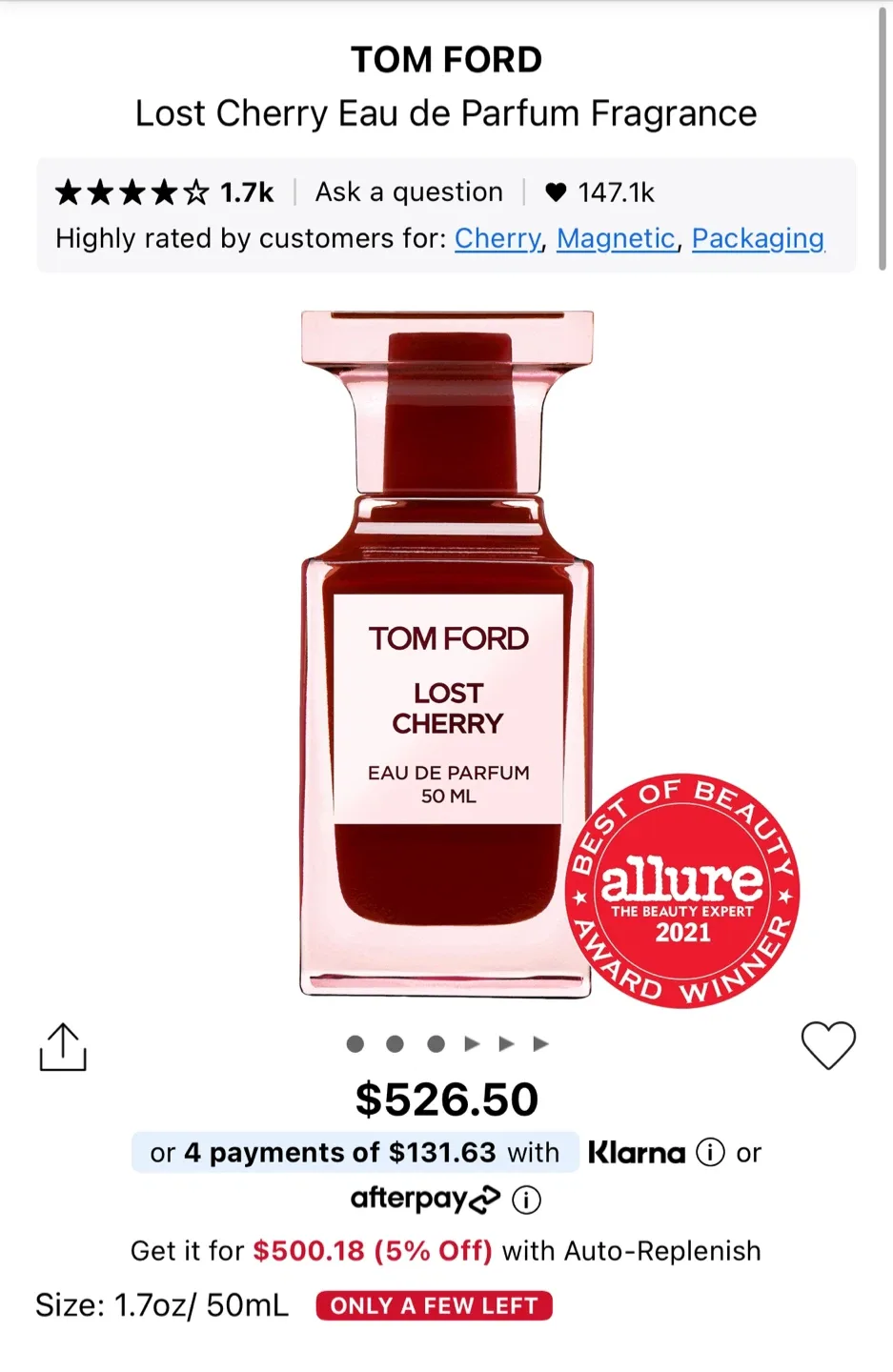
Task: Click the 1.7k reviews count
Action: pos(246,192)
